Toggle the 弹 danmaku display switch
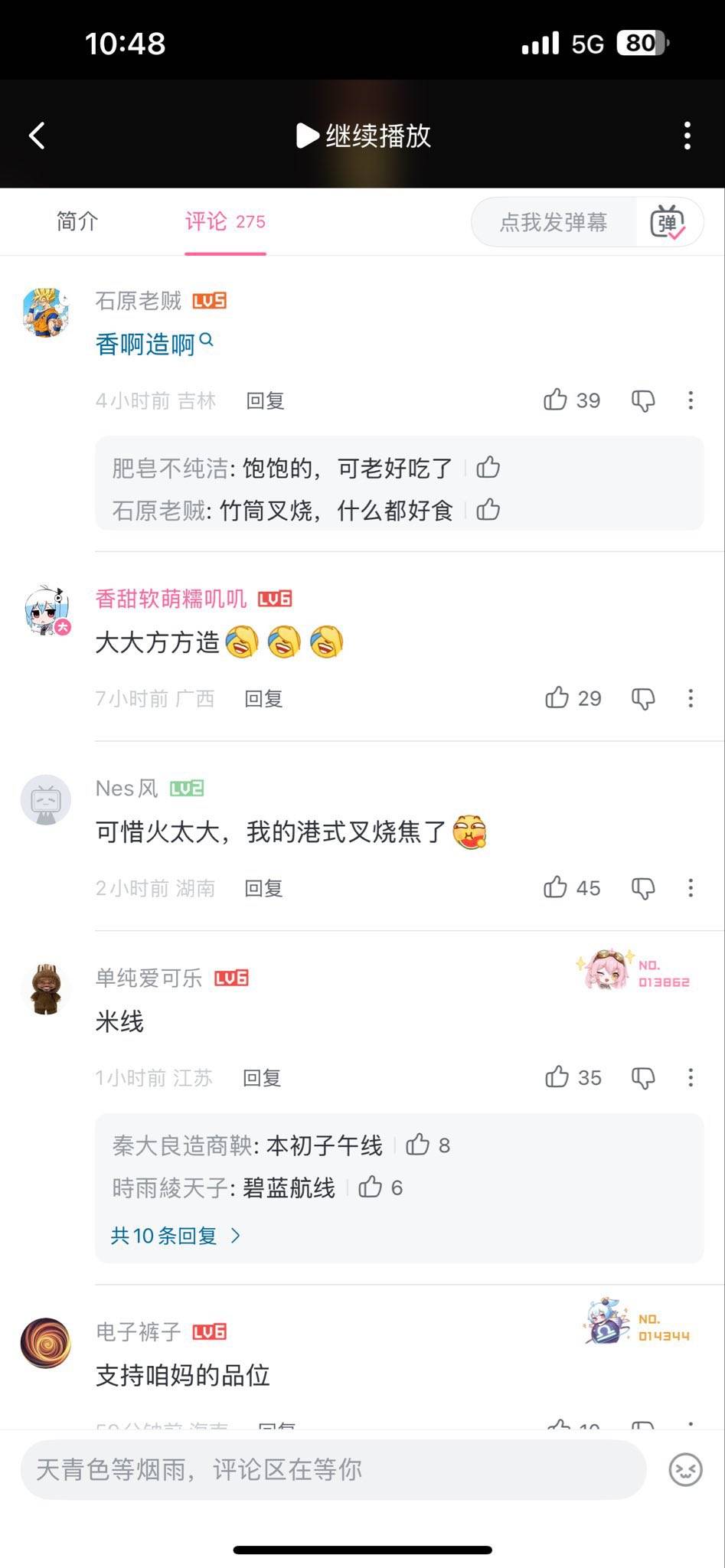This screenshot has height=1568, width=725. (667, 222)
